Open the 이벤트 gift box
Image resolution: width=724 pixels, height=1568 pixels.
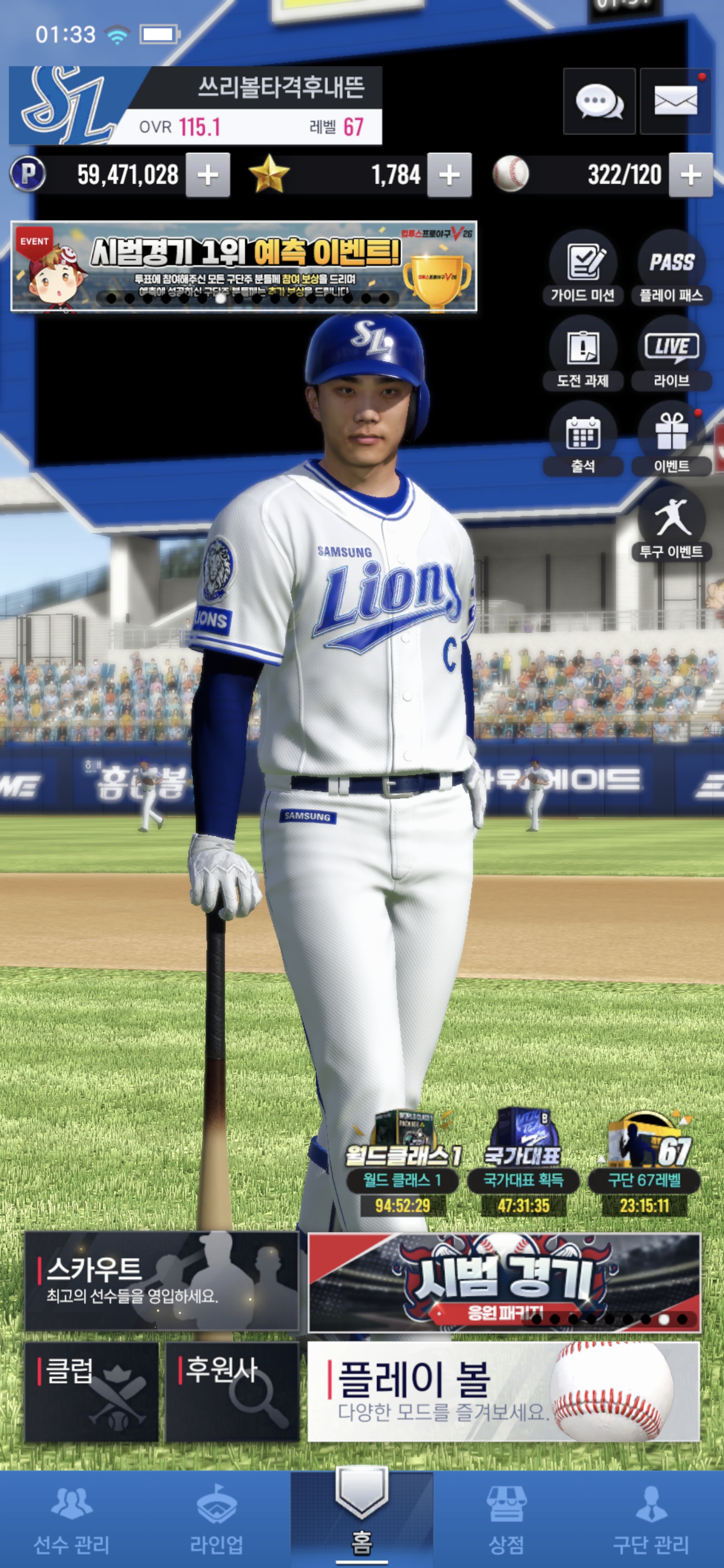[672, 439]
